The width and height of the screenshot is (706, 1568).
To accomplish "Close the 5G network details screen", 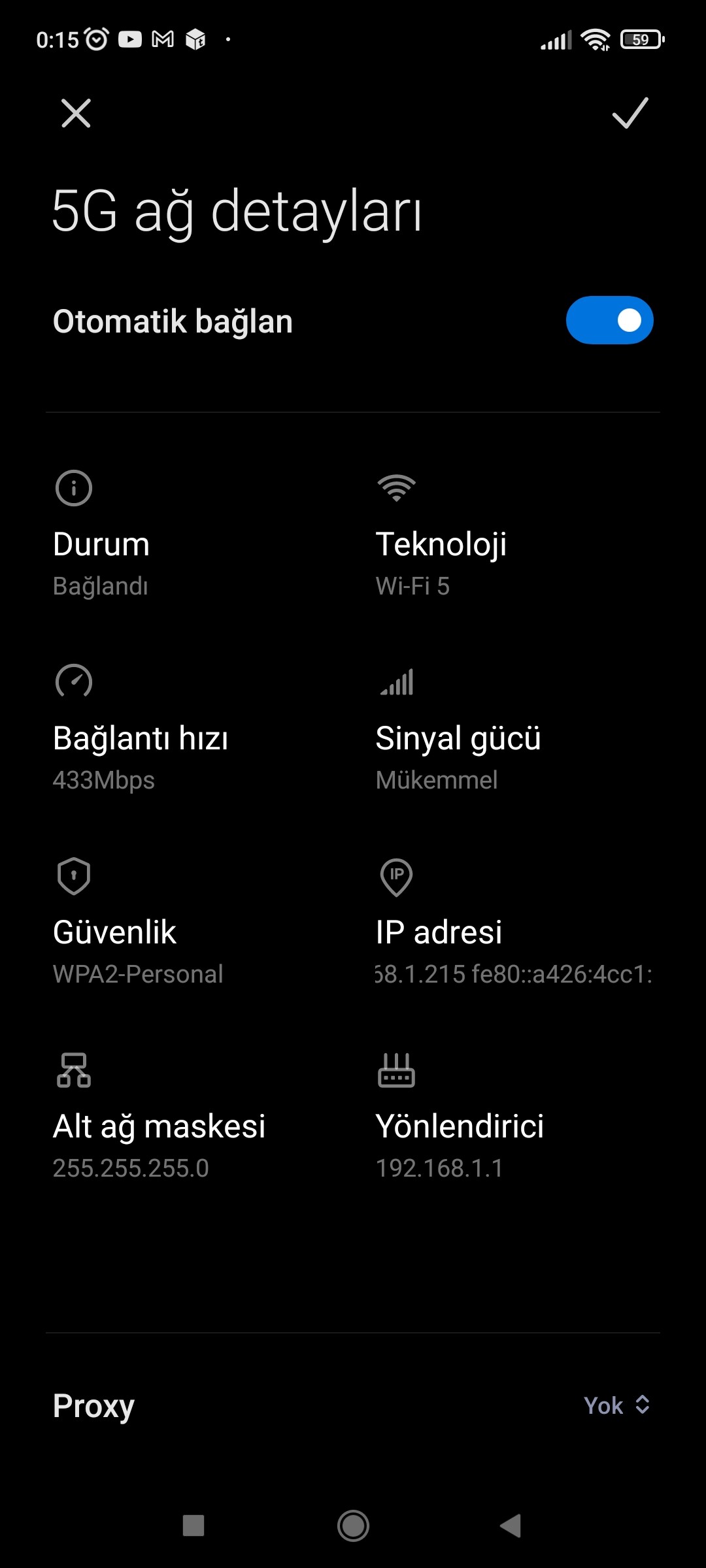I will click(76, 113).
